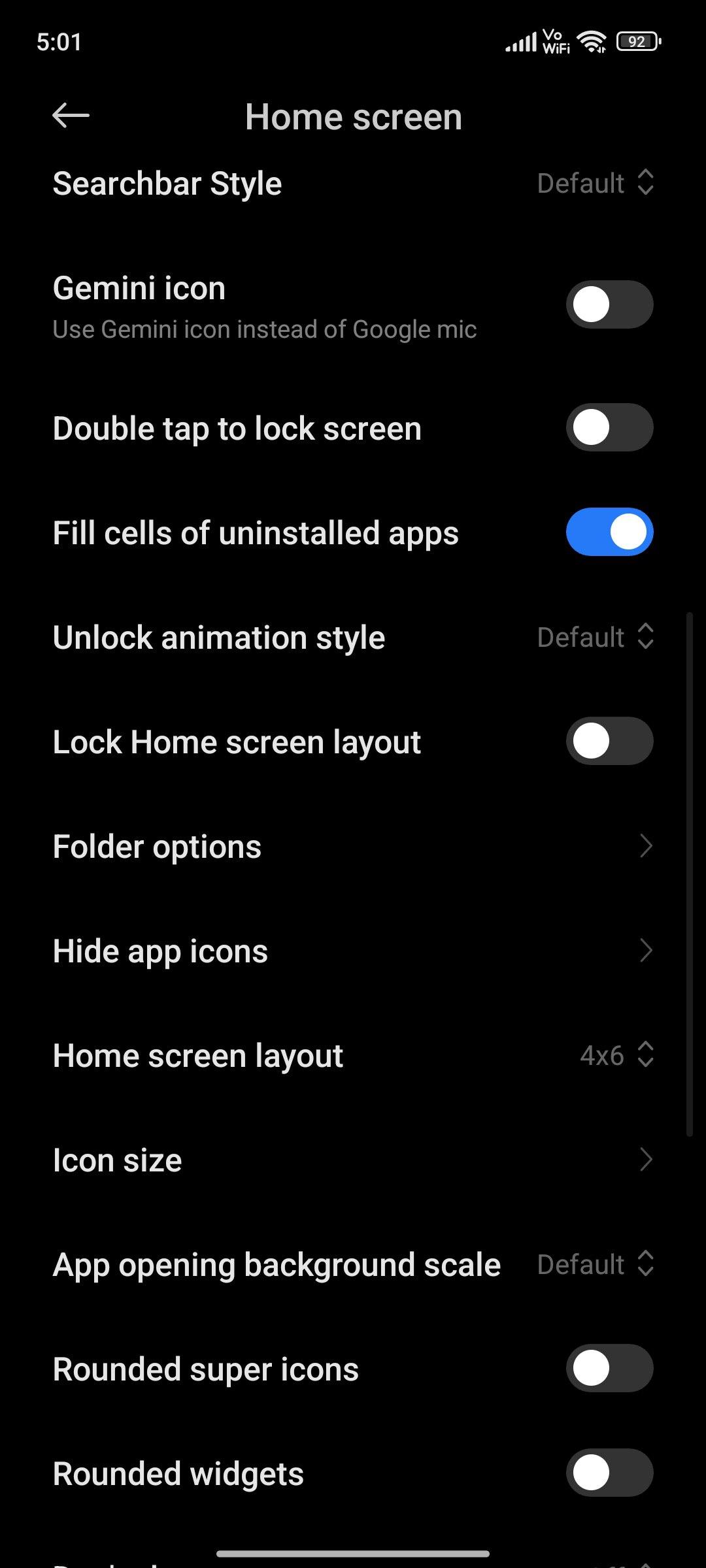Open Hide app icons settings

point(353,951)
